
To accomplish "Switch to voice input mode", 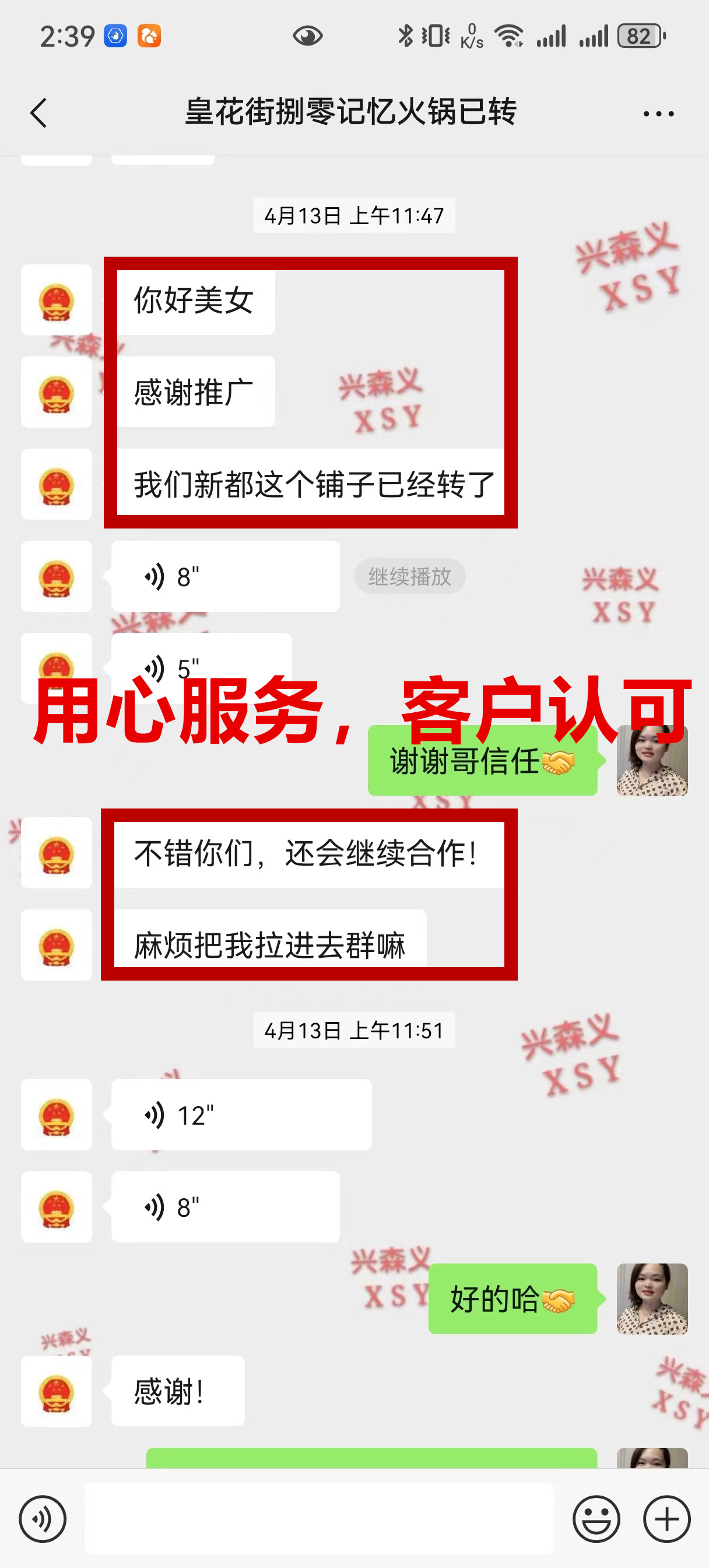I will coord(43,1520).
